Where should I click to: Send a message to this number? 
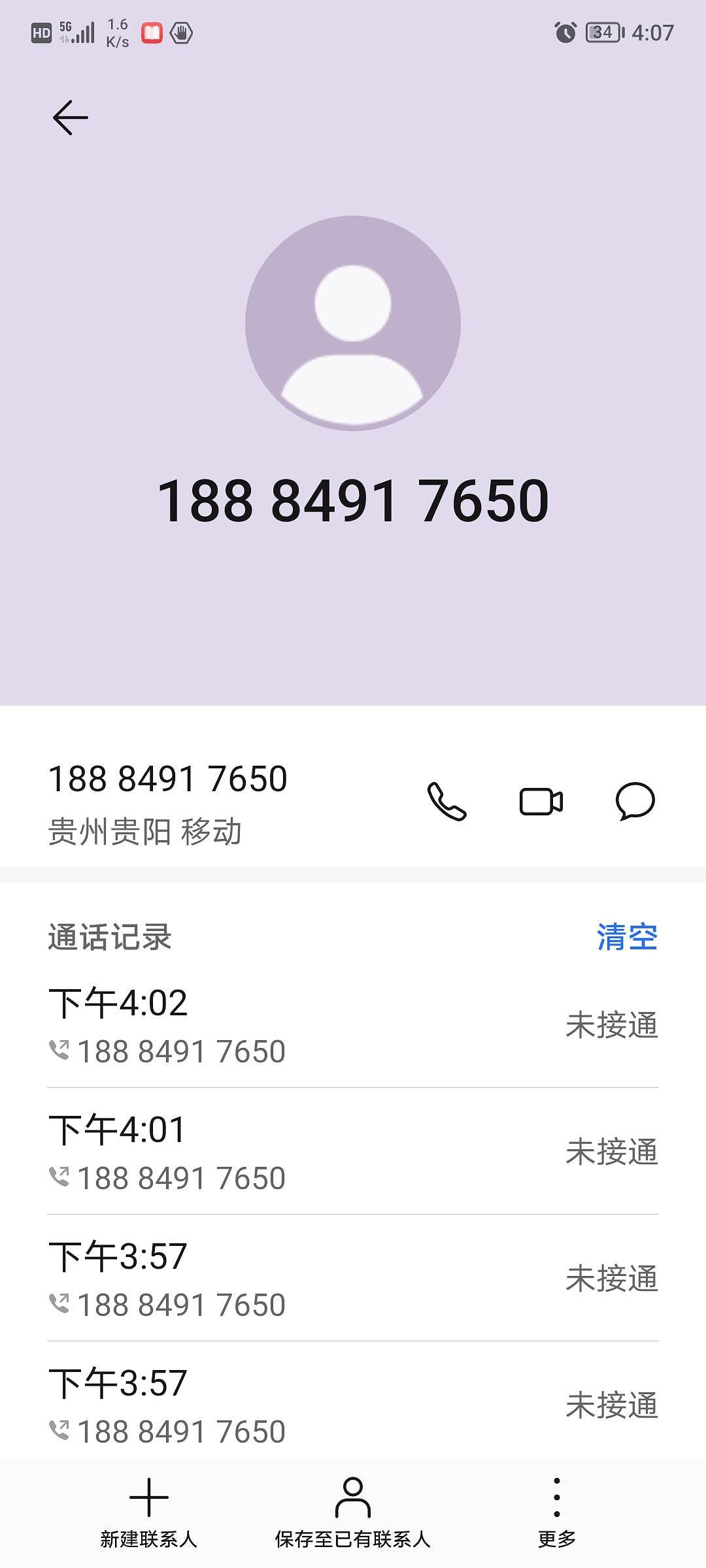pos(635,801)
